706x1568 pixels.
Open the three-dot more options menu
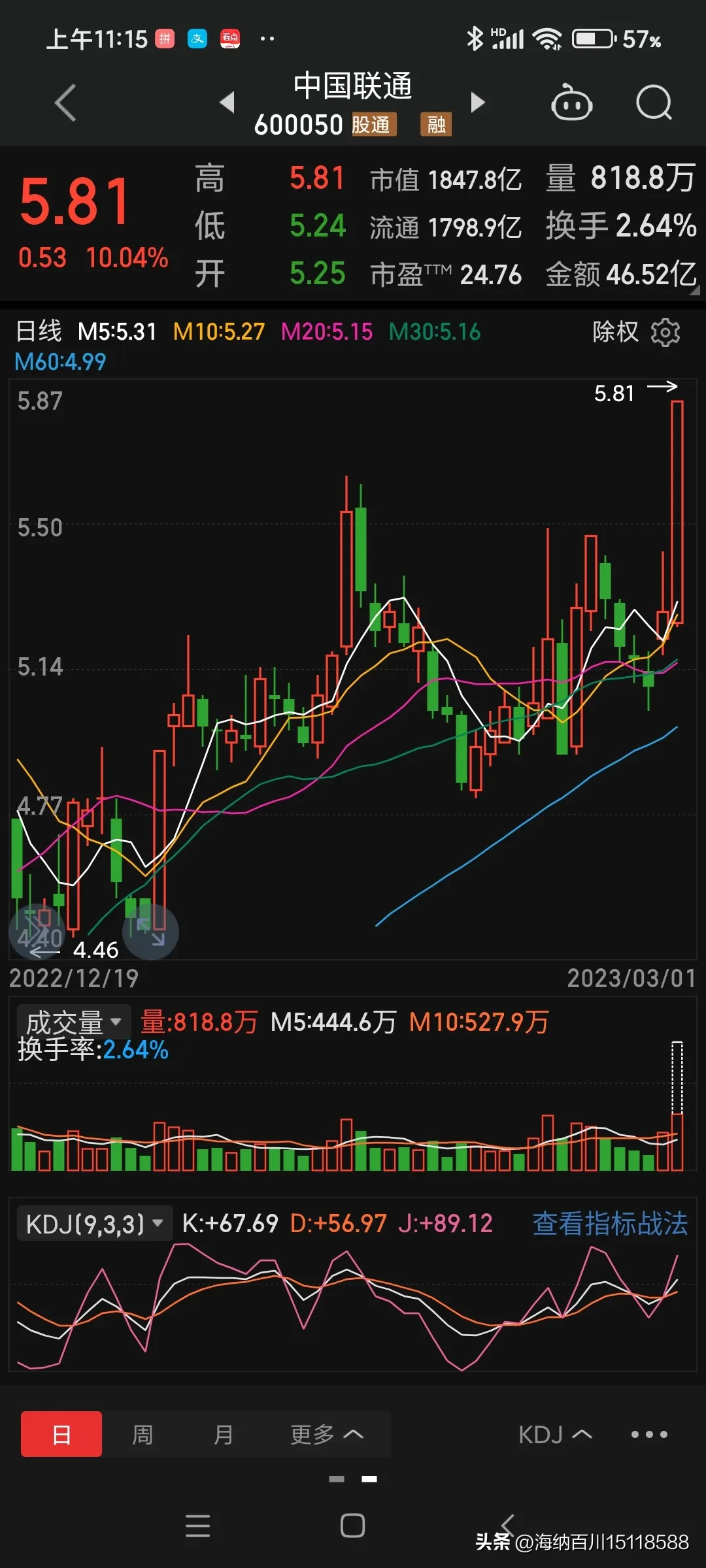[648, 1434]
